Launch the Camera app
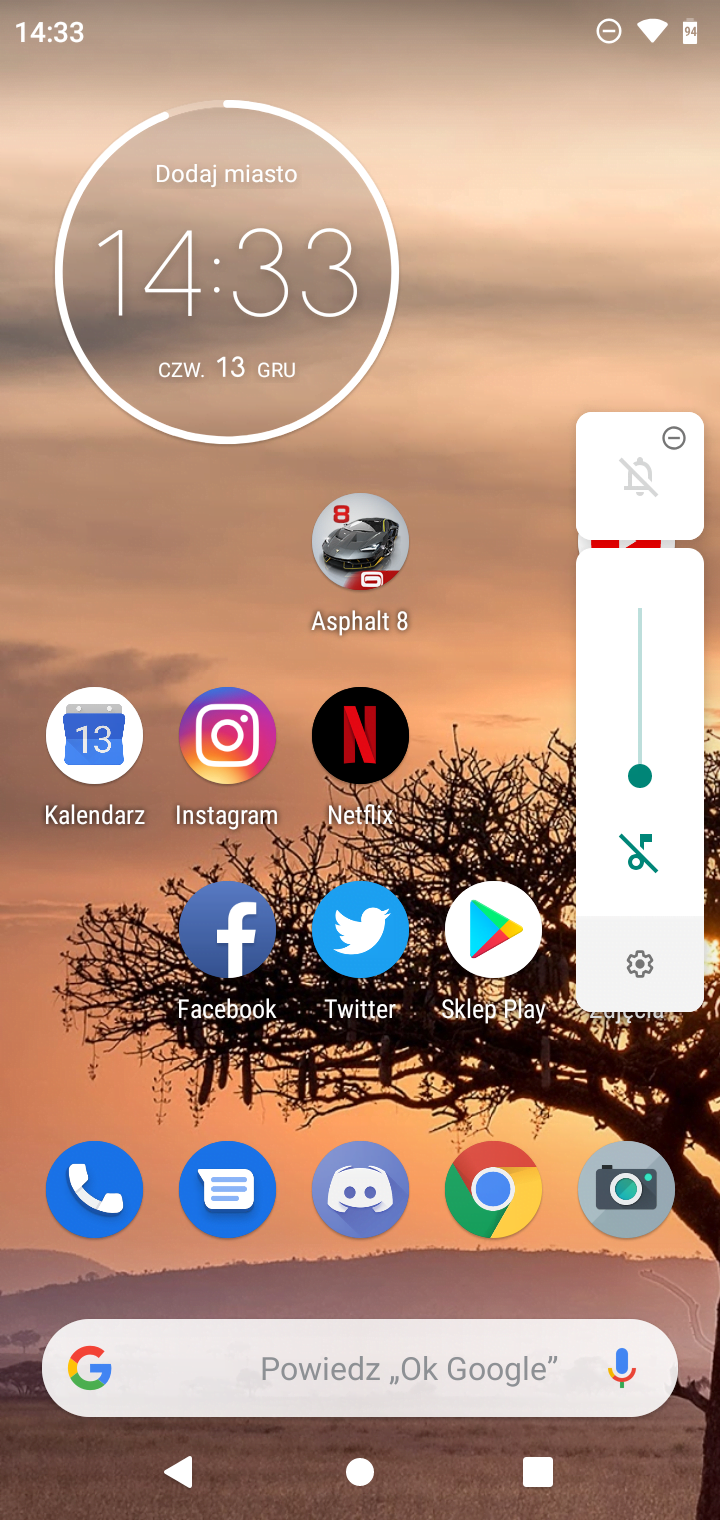 (x=626, y=1190)
